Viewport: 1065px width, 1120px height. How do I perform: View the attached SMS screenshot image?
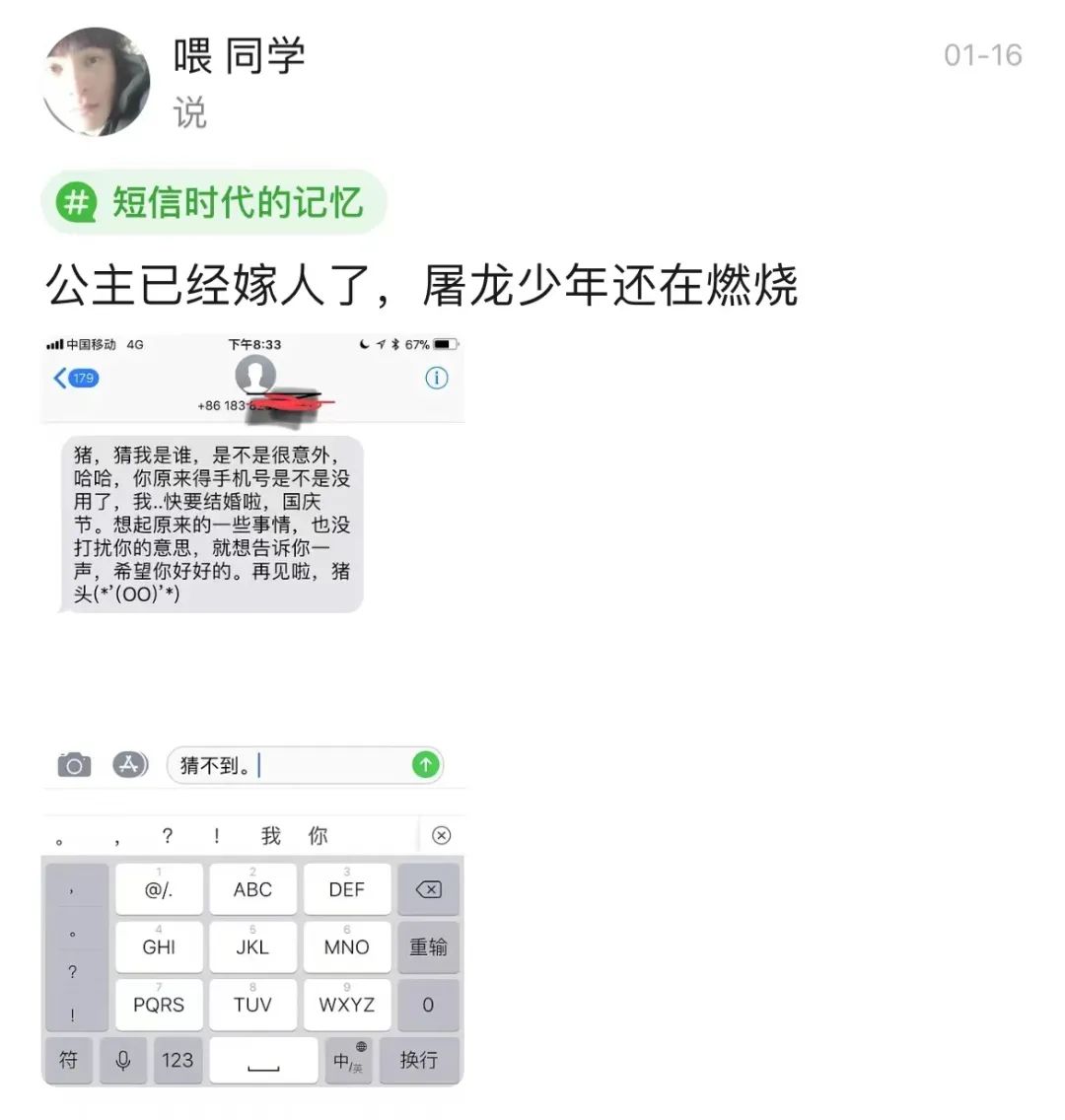(252, 710)
